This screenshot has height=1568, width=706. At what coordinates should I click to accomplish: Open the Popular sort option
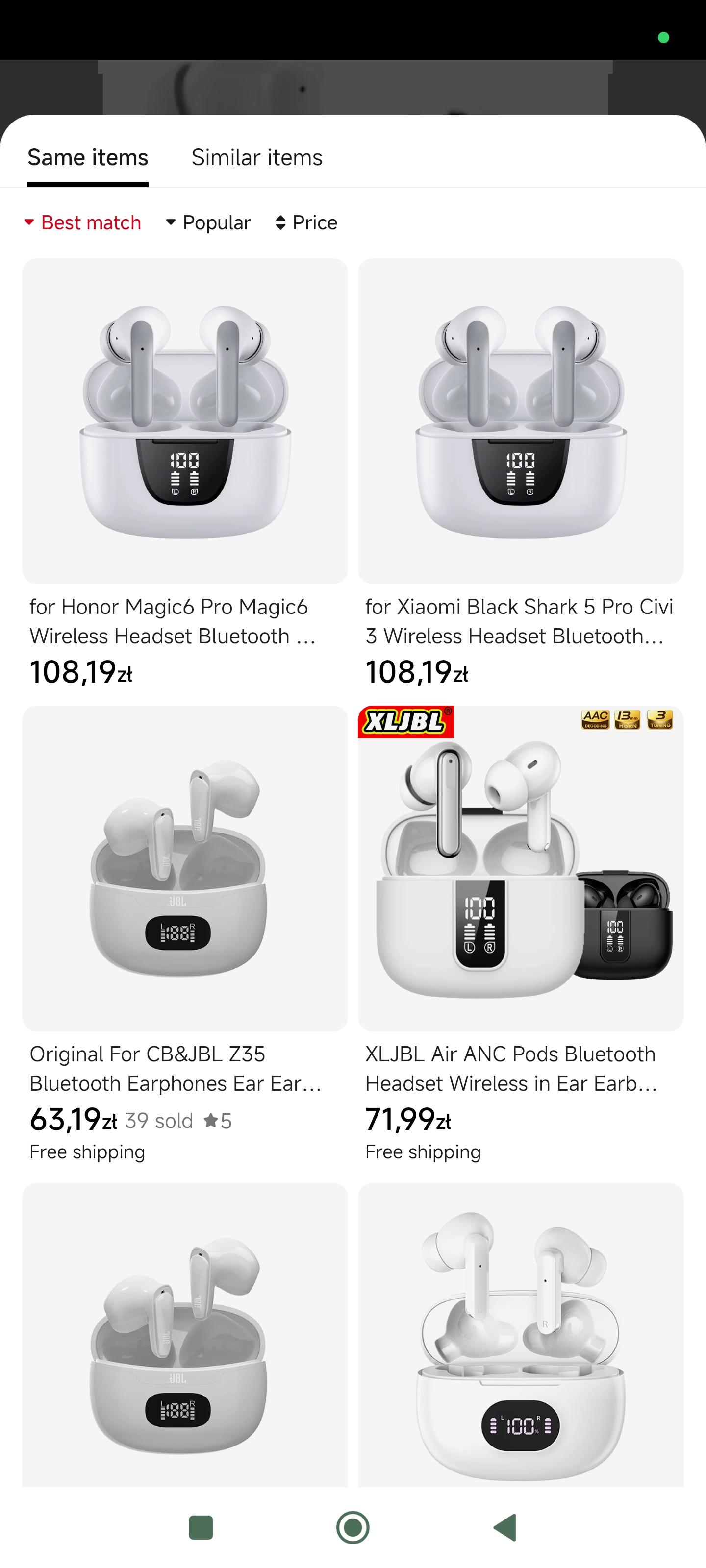[x=208, y=223]
